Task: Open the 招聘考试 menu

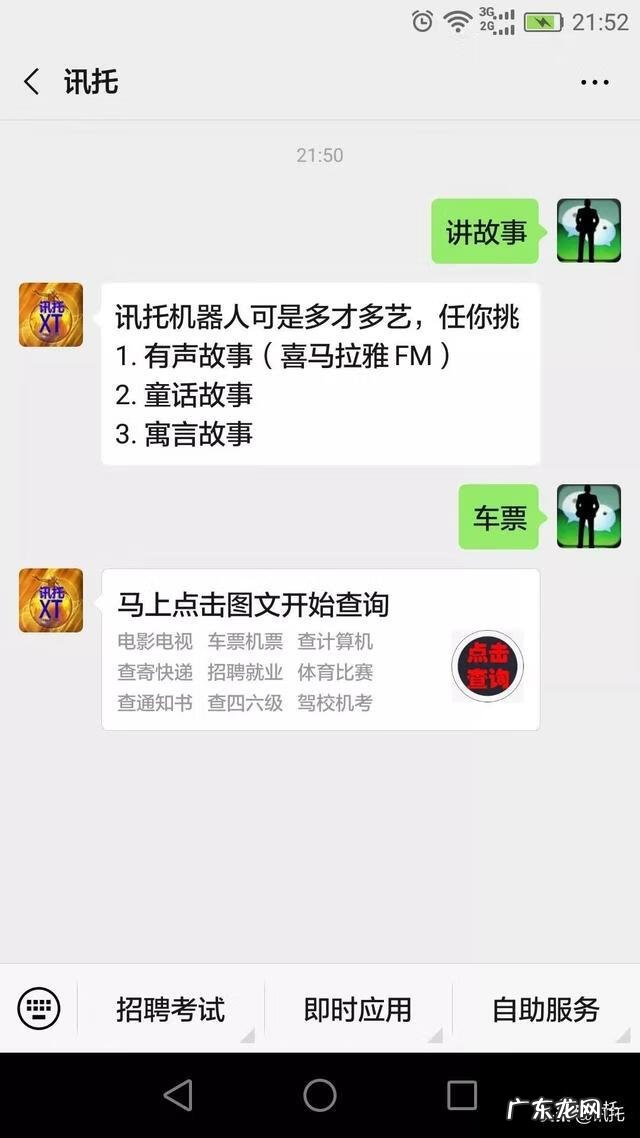Action: 170,1008
